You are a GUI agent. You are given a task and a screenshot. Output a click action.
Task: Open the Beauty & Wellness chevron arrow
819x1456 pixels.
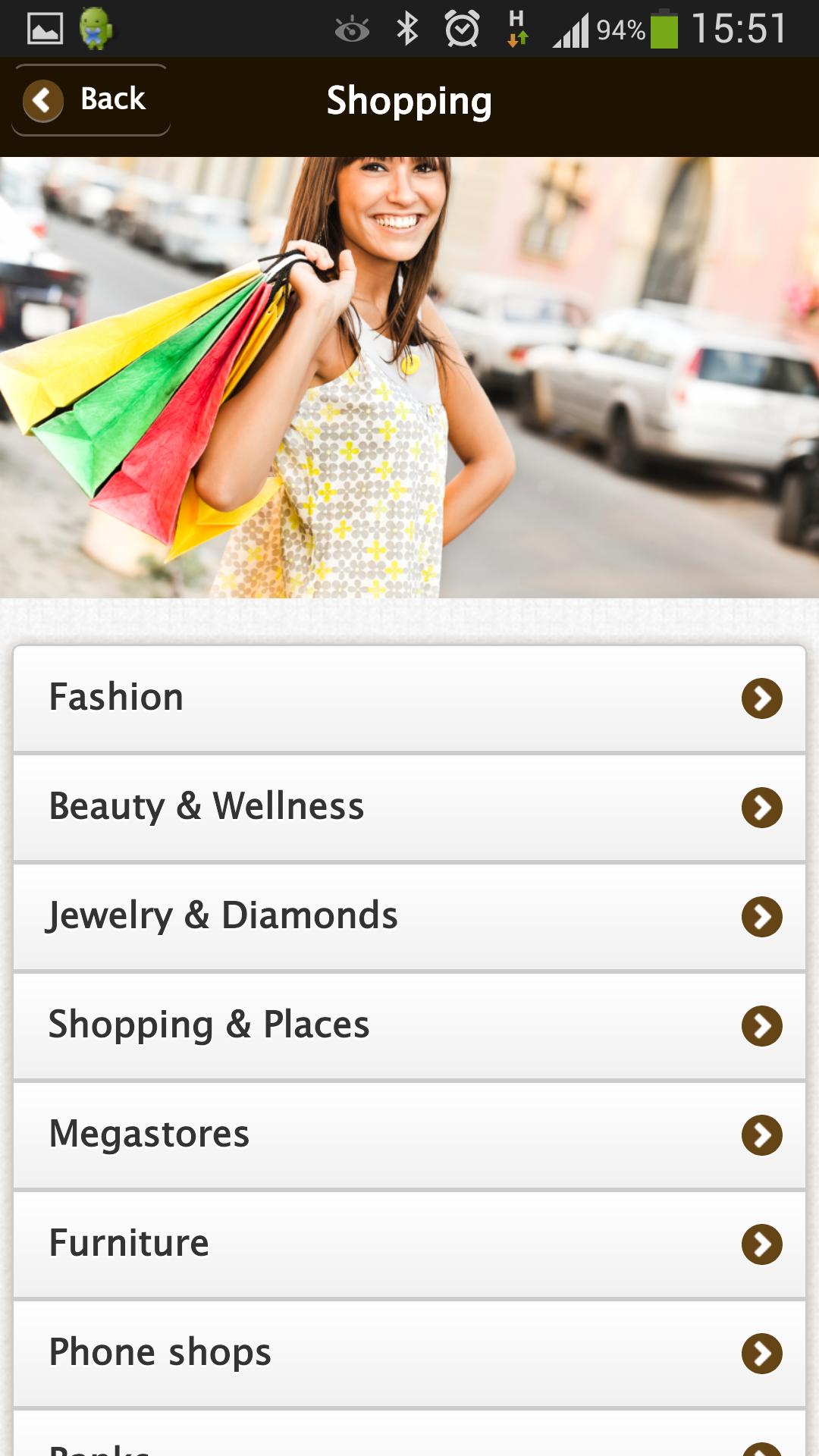[x=762, y=808]
